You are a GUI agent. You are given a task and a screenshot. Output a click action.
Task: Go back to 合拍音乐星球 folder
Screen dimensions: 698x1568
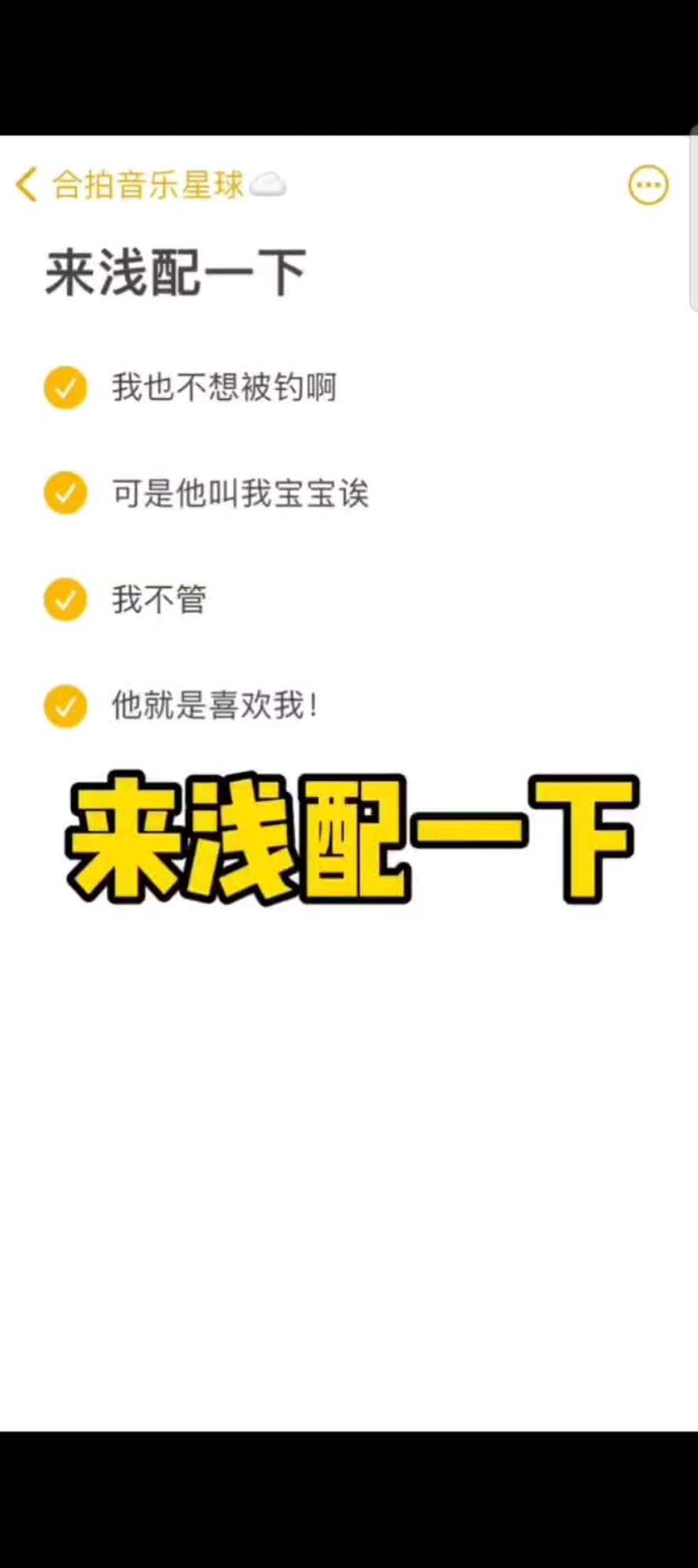(x=28, y=185)
